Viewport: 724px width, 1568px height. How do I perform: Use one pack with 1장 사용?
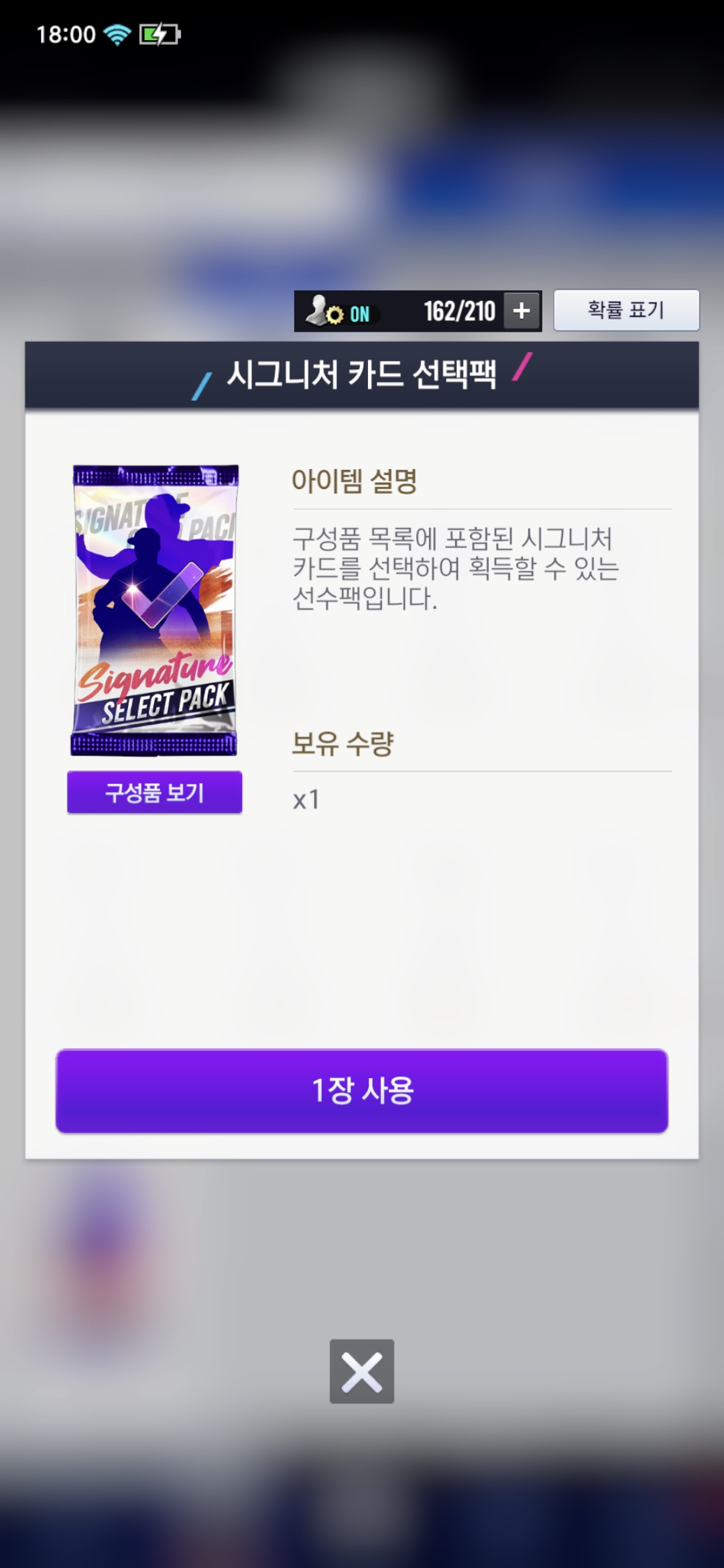[x=362, y=1091]
